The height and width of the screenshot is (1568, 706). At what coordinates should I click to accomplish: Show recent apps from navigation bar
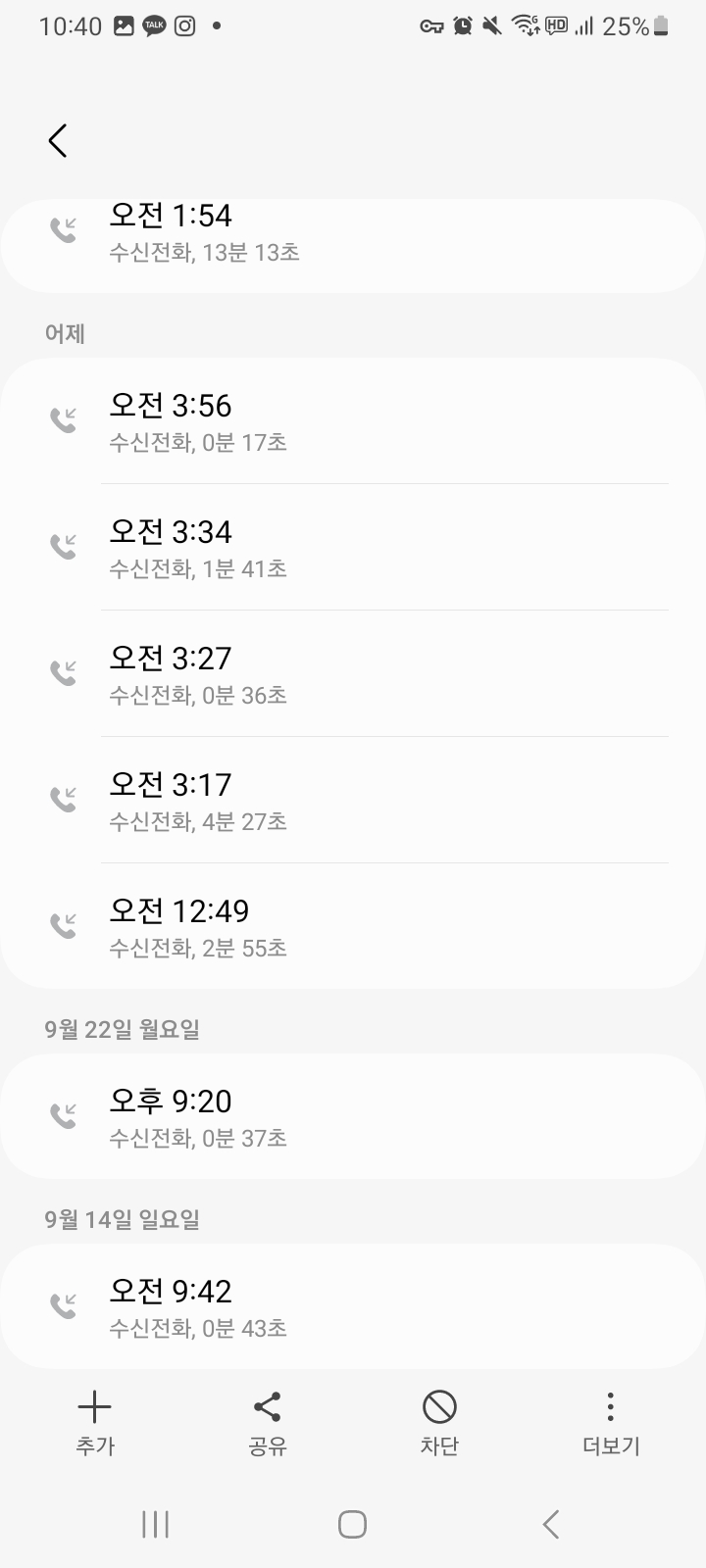pos(156,1524)
